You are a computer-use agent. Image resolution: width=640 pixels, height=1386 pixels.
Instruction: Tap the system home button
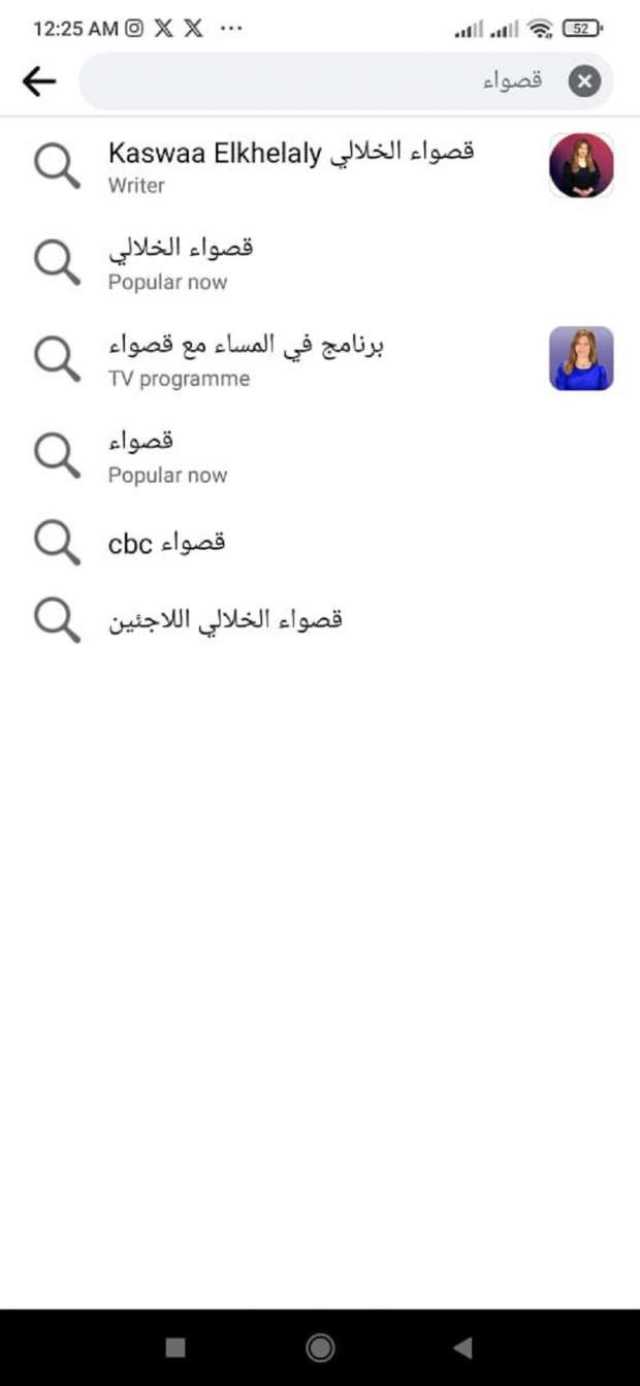[320, 1348]
